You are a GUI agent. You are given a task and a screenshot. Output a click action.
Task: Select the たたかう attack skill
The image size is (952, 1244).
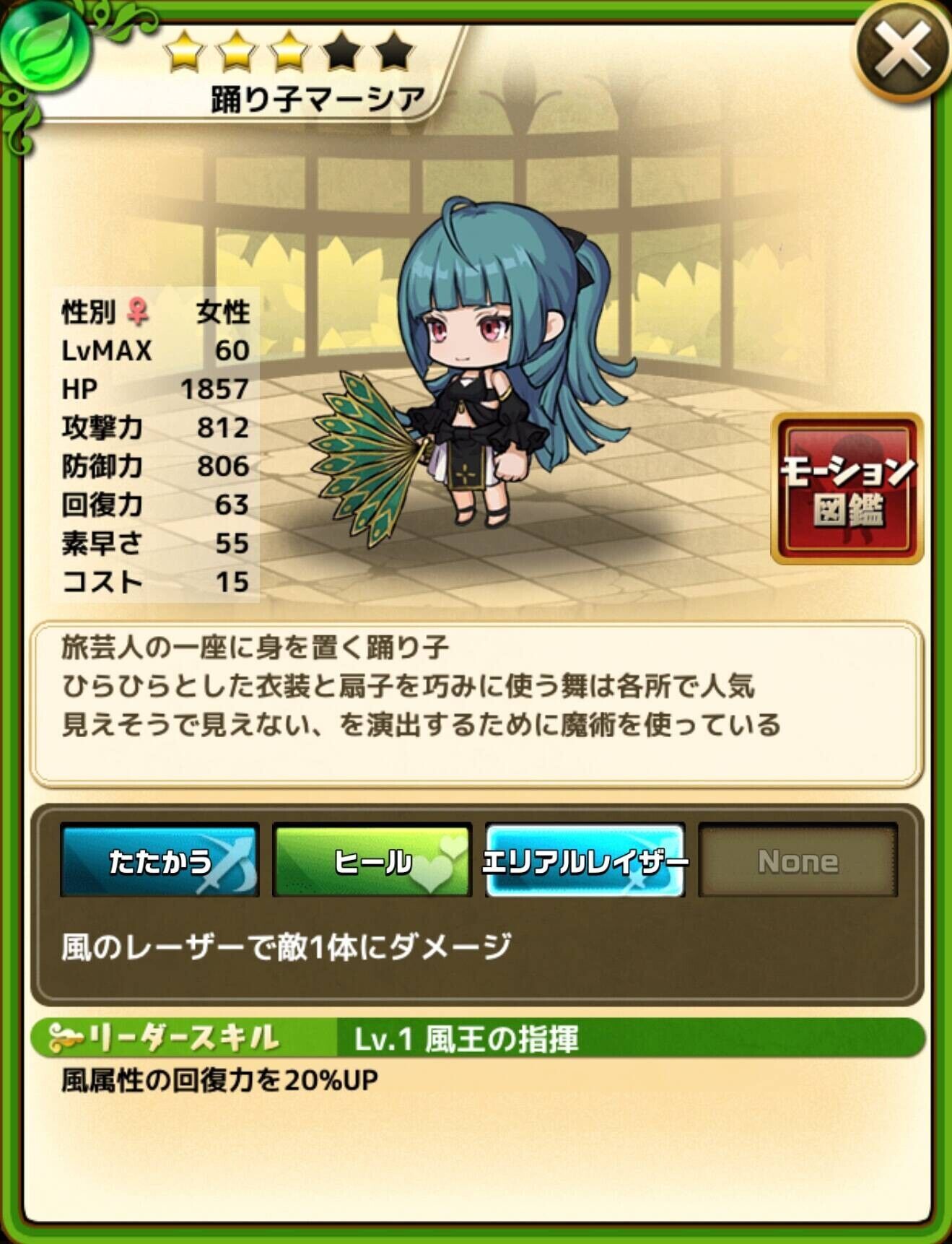160,861
